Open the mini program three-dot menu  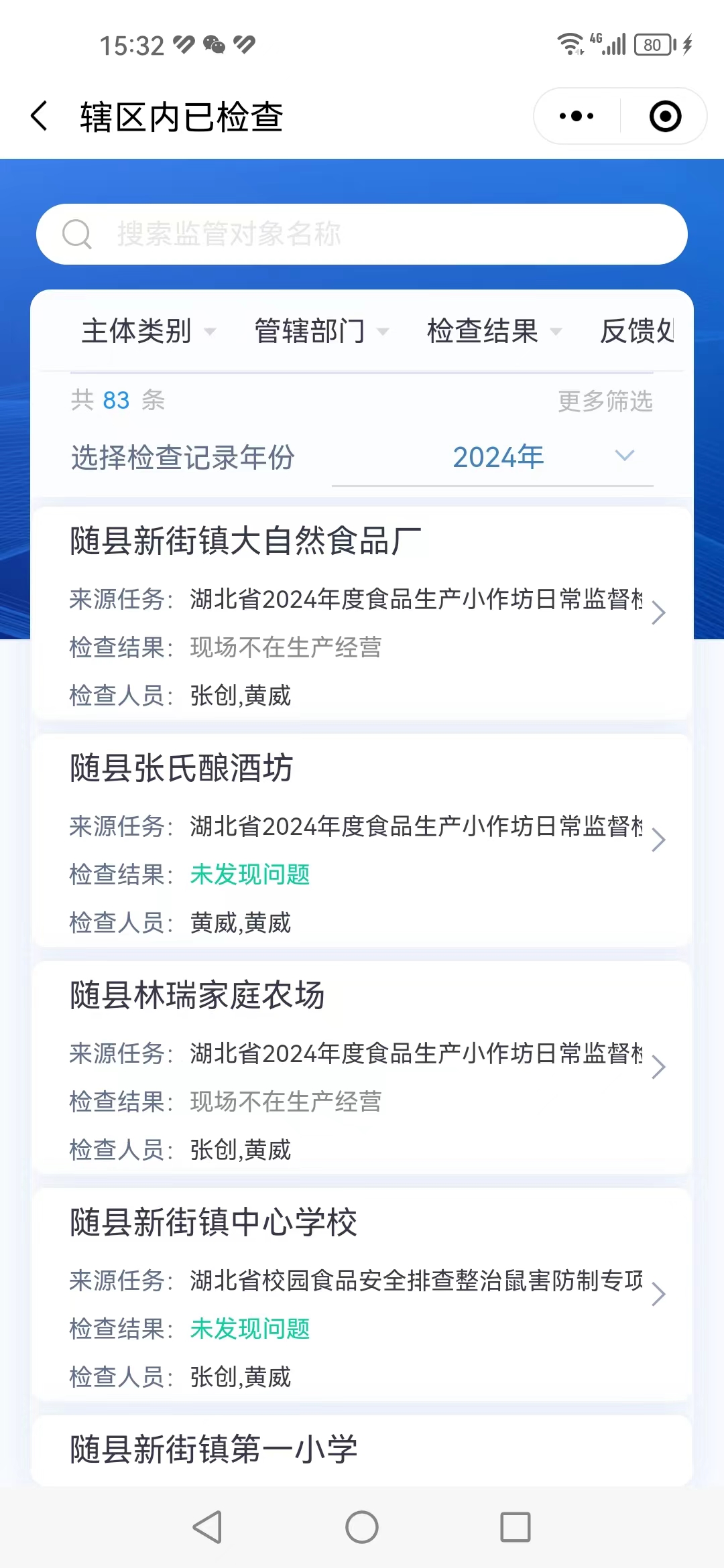[x=577, y=116]
